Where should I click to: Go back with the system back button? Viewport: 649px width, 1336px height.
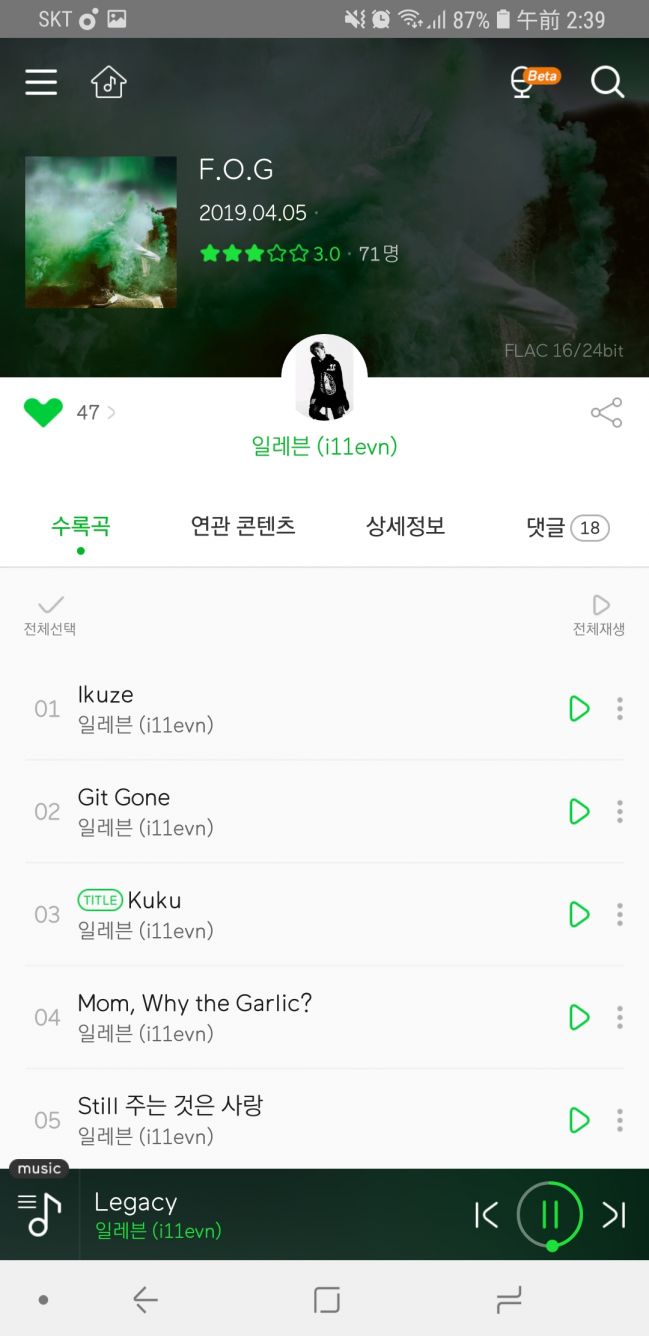[146, 1300]
